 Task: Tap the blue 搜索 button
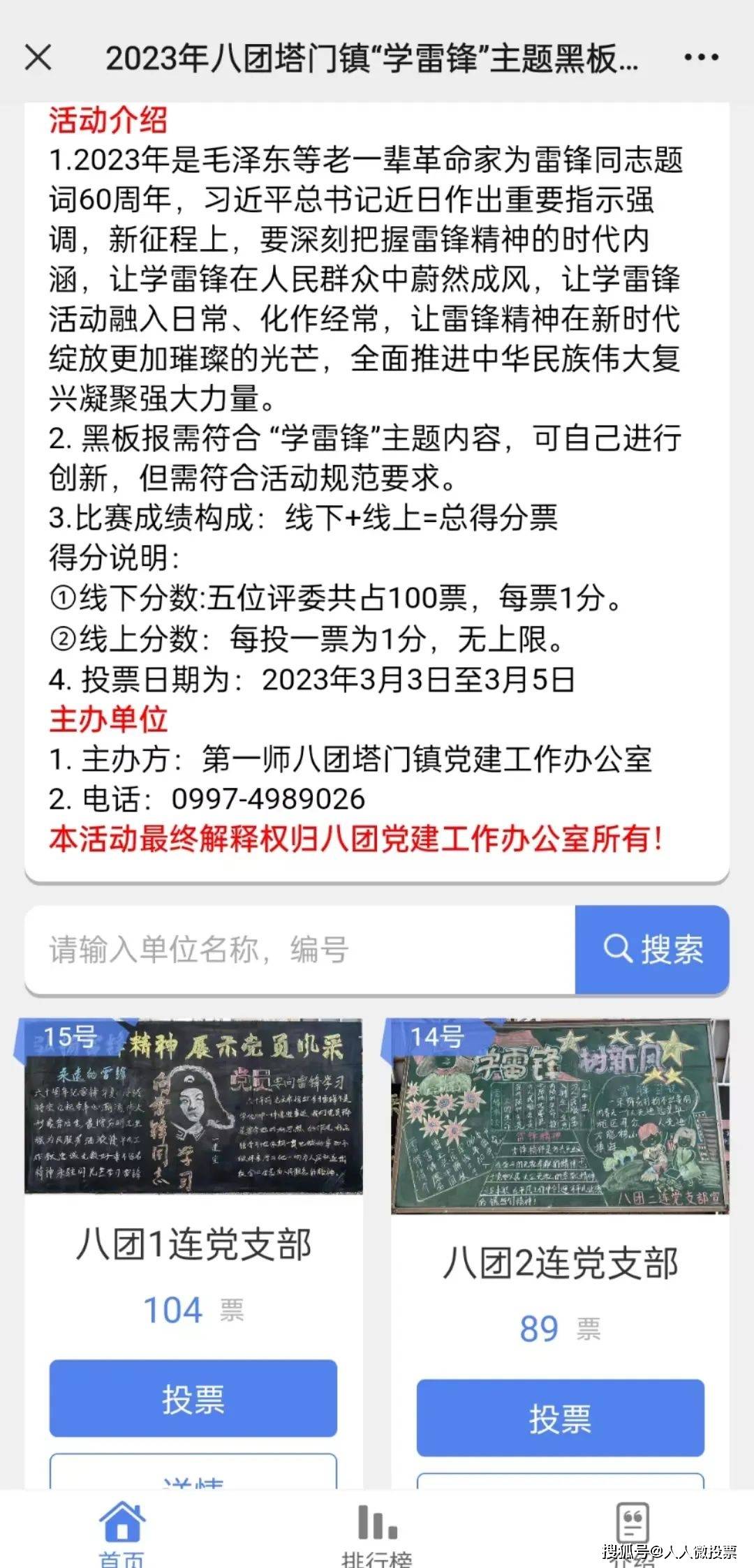coord(652,950)
